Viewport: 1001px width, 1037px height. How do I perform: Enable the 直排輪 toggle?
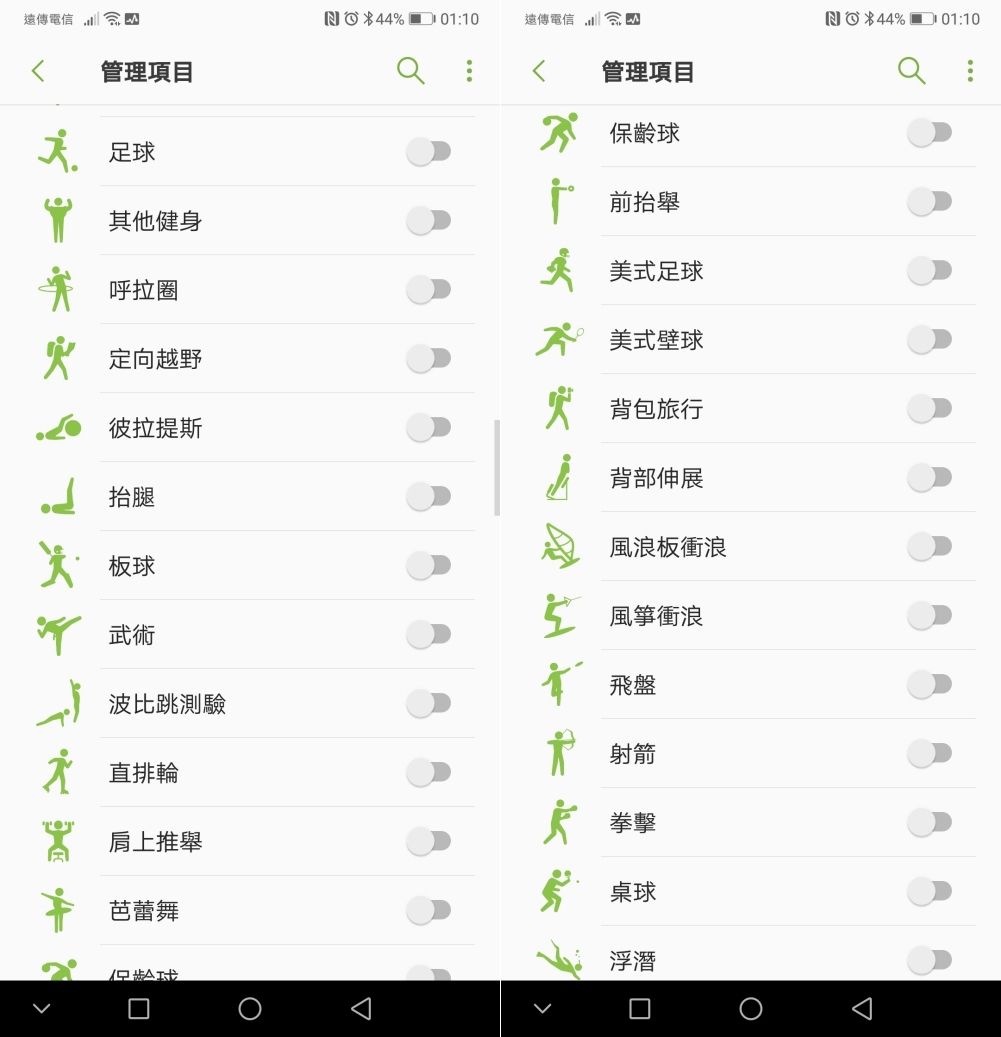[429, 773]
